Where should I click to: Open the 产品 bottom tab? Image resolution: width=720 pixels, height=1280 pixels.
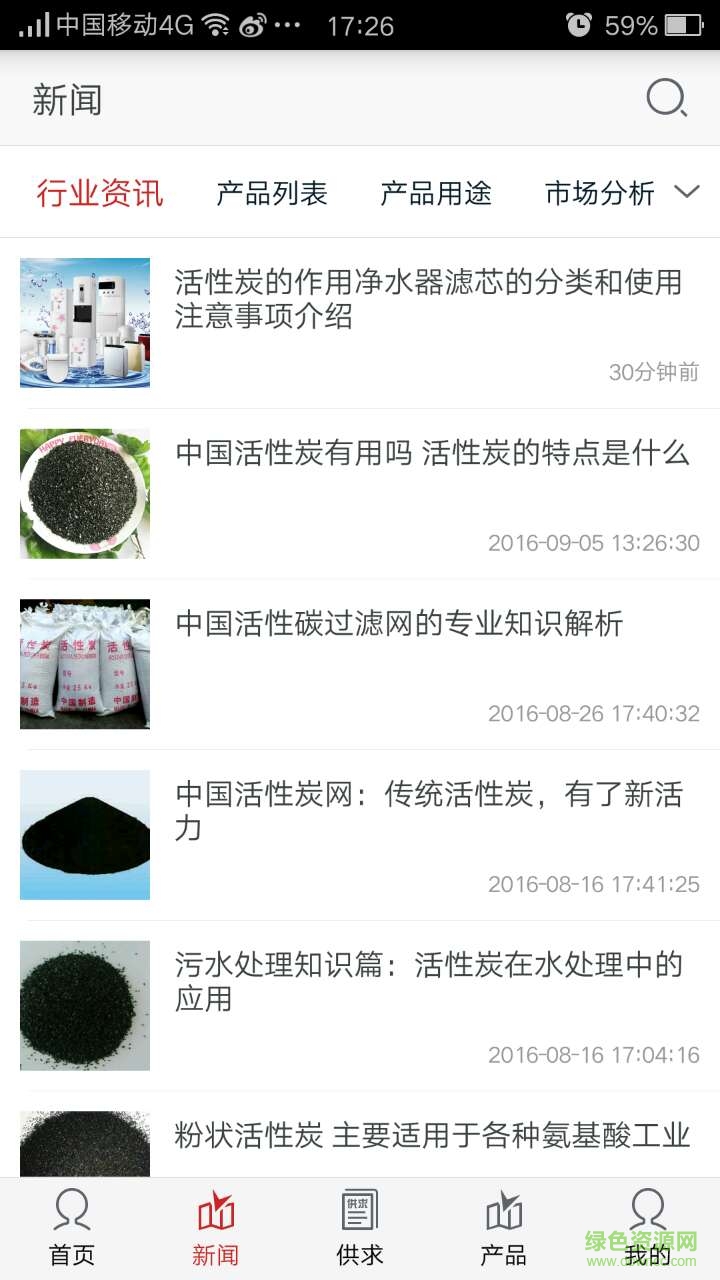coord(504,1228)
